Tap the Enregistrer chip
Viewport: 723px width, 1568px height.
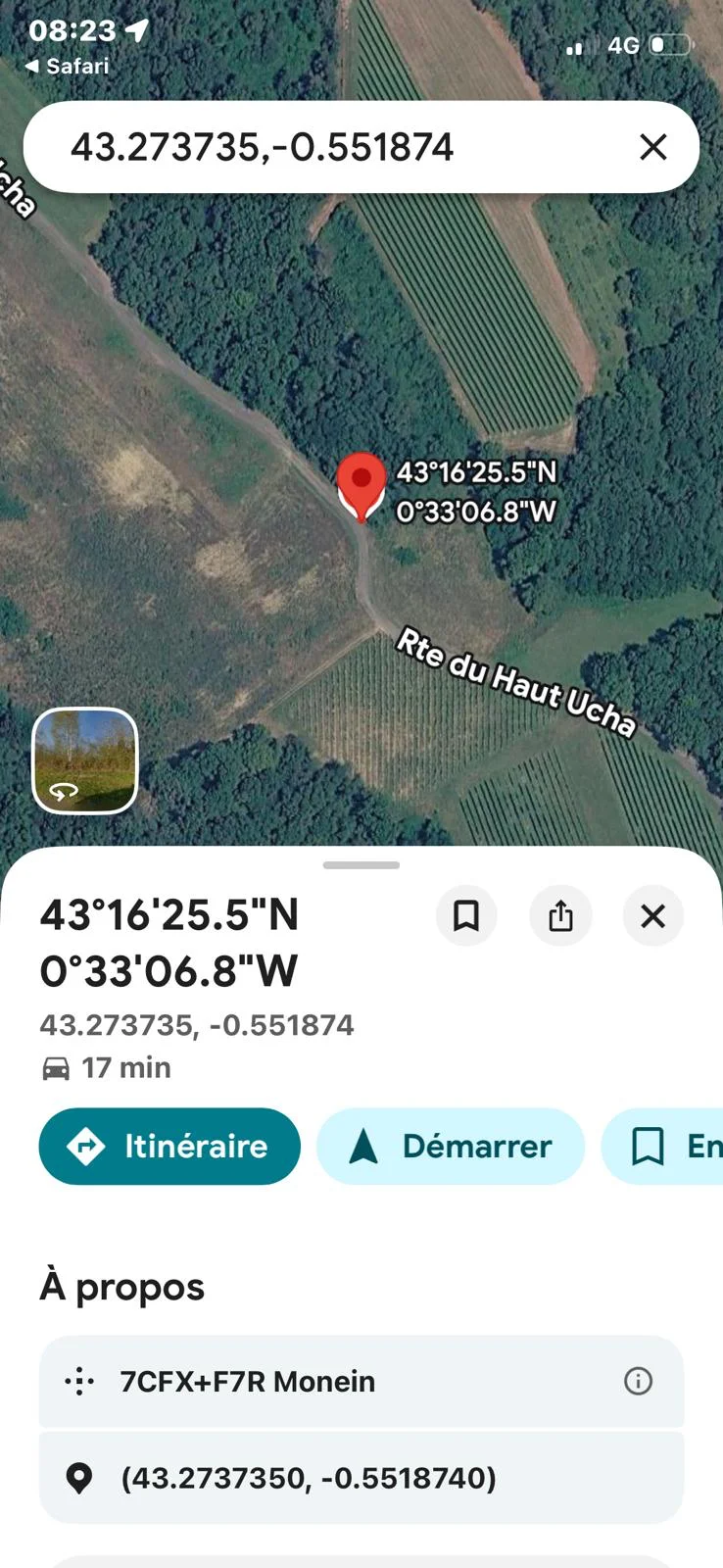click(x=662, y=1146)
